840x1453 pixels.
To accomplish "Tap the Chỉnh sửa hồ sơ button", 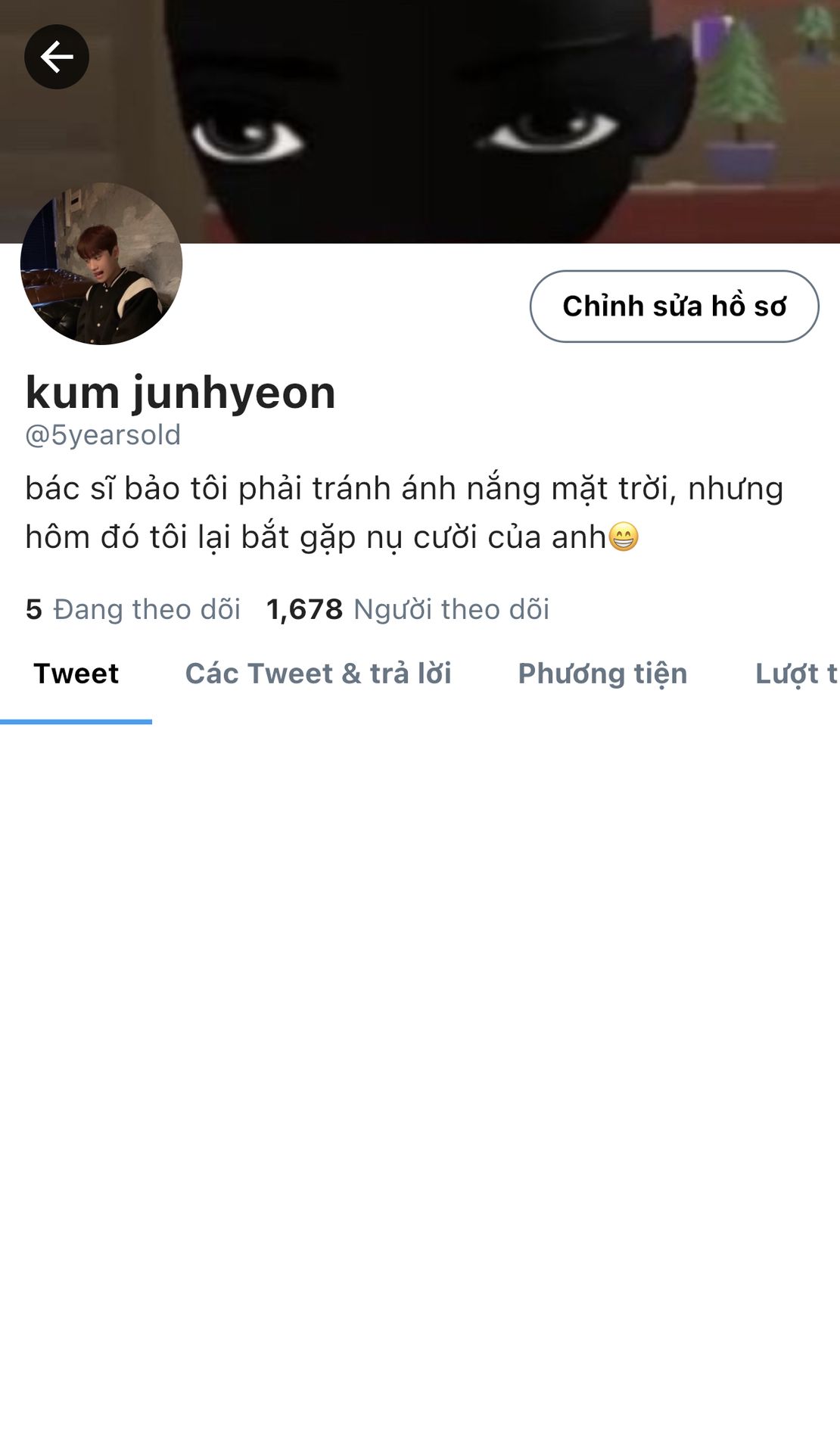I will coord(674,306).
